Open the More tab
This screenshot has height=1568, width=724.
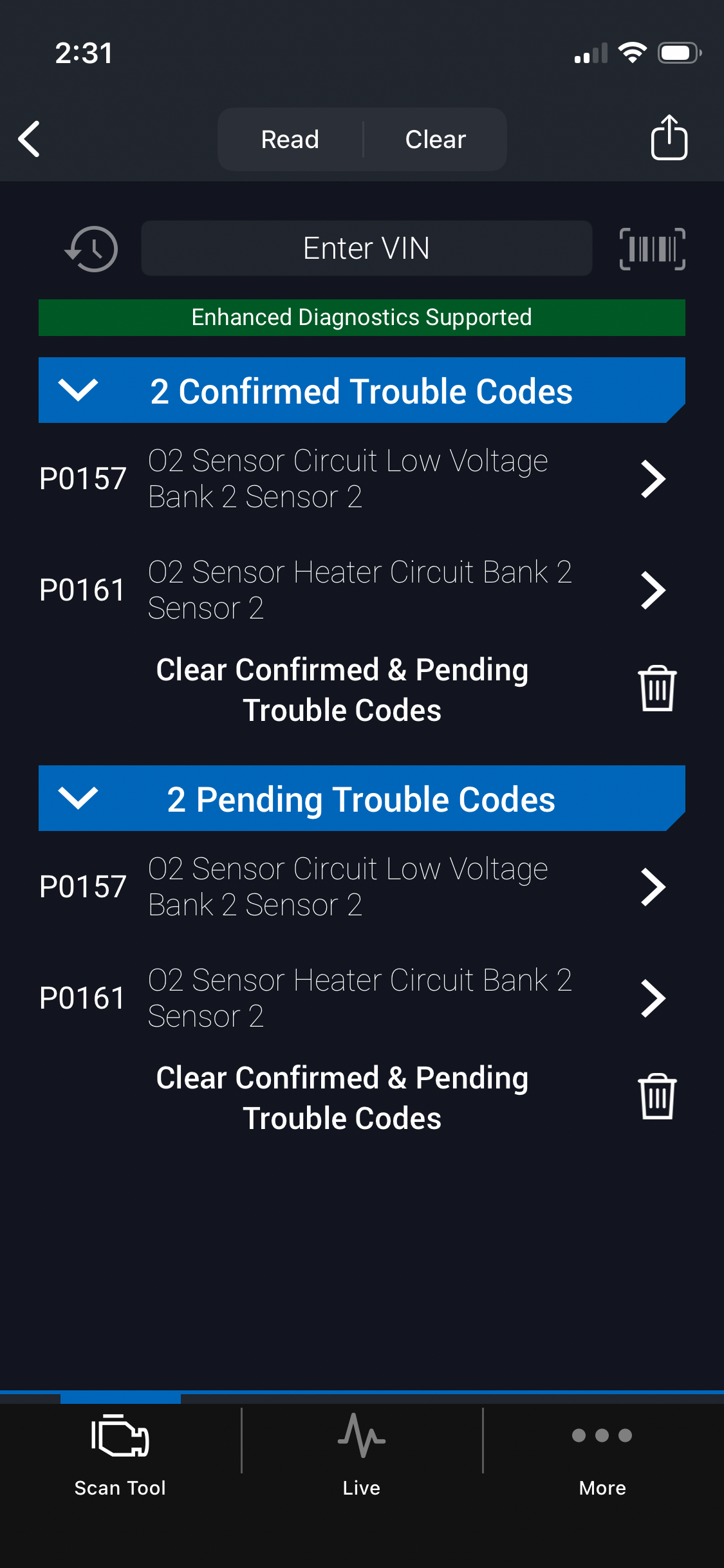[602, 1456]
